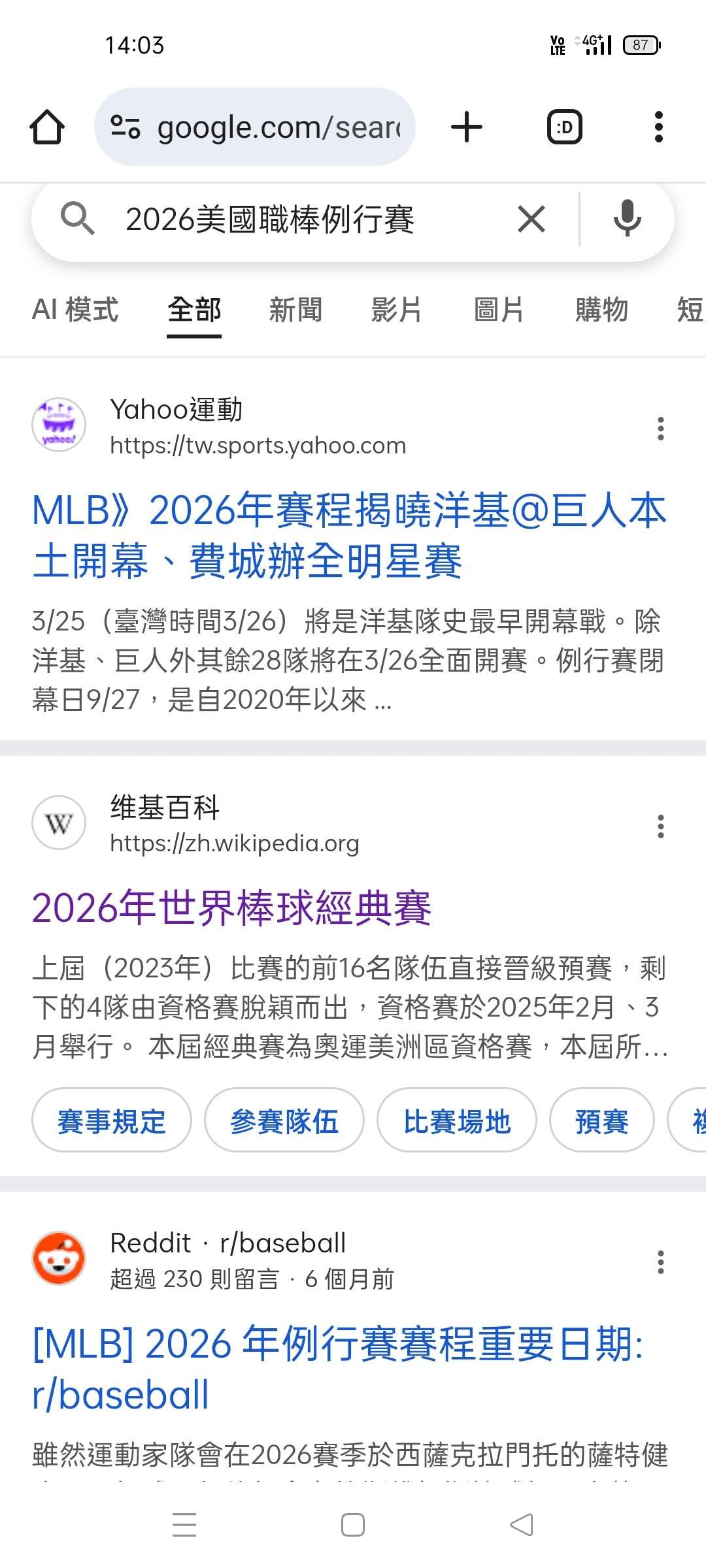Start voice search with the microphone
Viewport: 706px width, 1568px height.
click(627, 219)
